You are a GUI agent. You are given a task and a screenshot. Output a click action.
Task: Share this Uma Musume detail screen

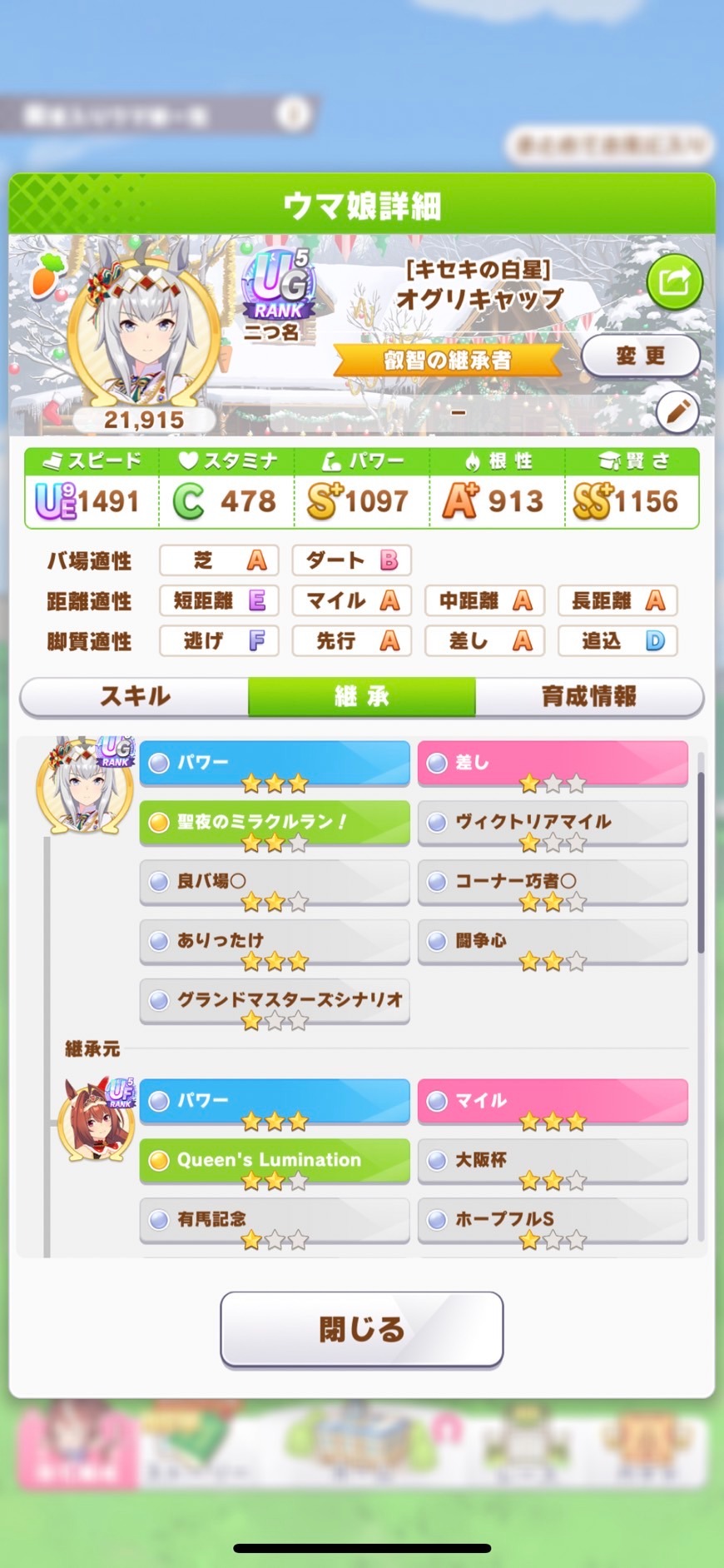[674, 281]
